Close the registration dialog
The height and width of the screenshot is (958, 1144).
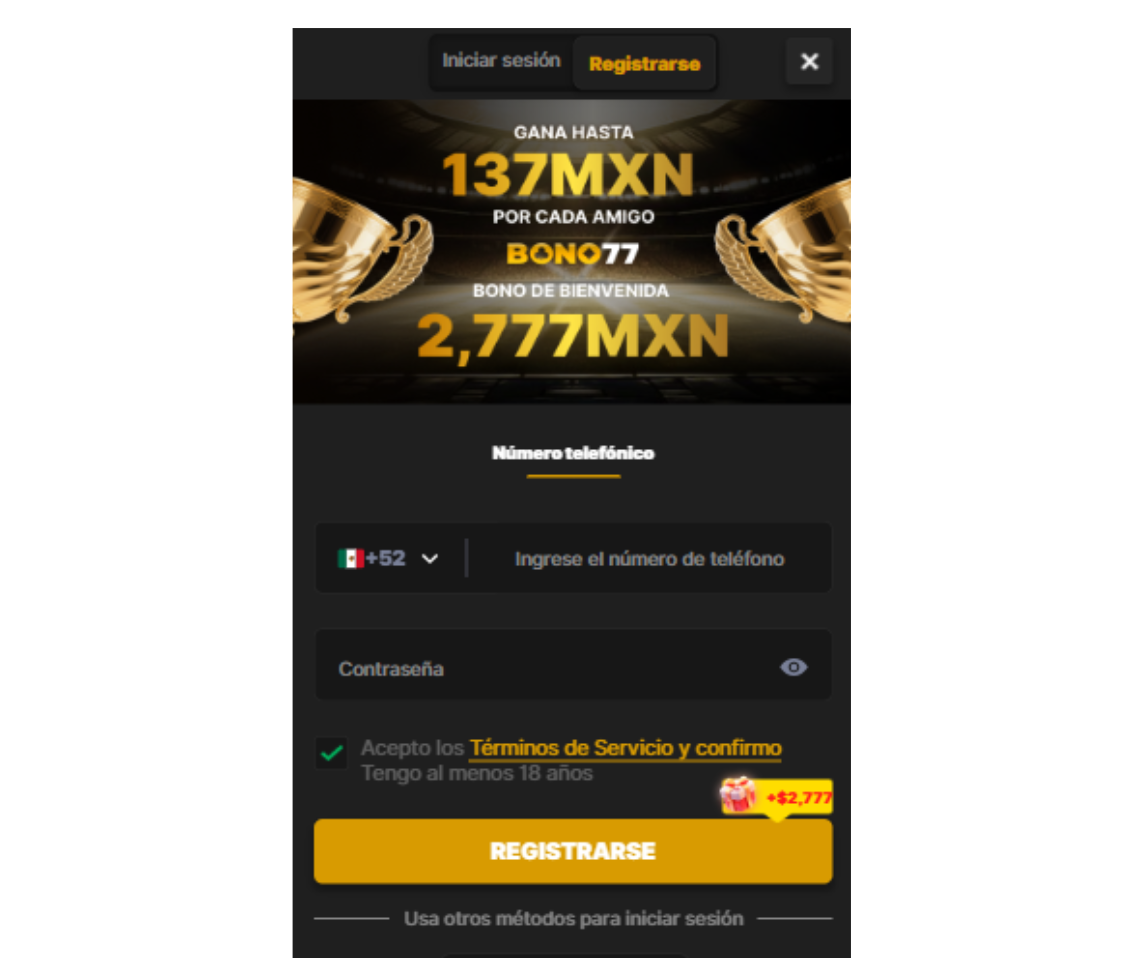pyautogui.click(x=809, y=62)
